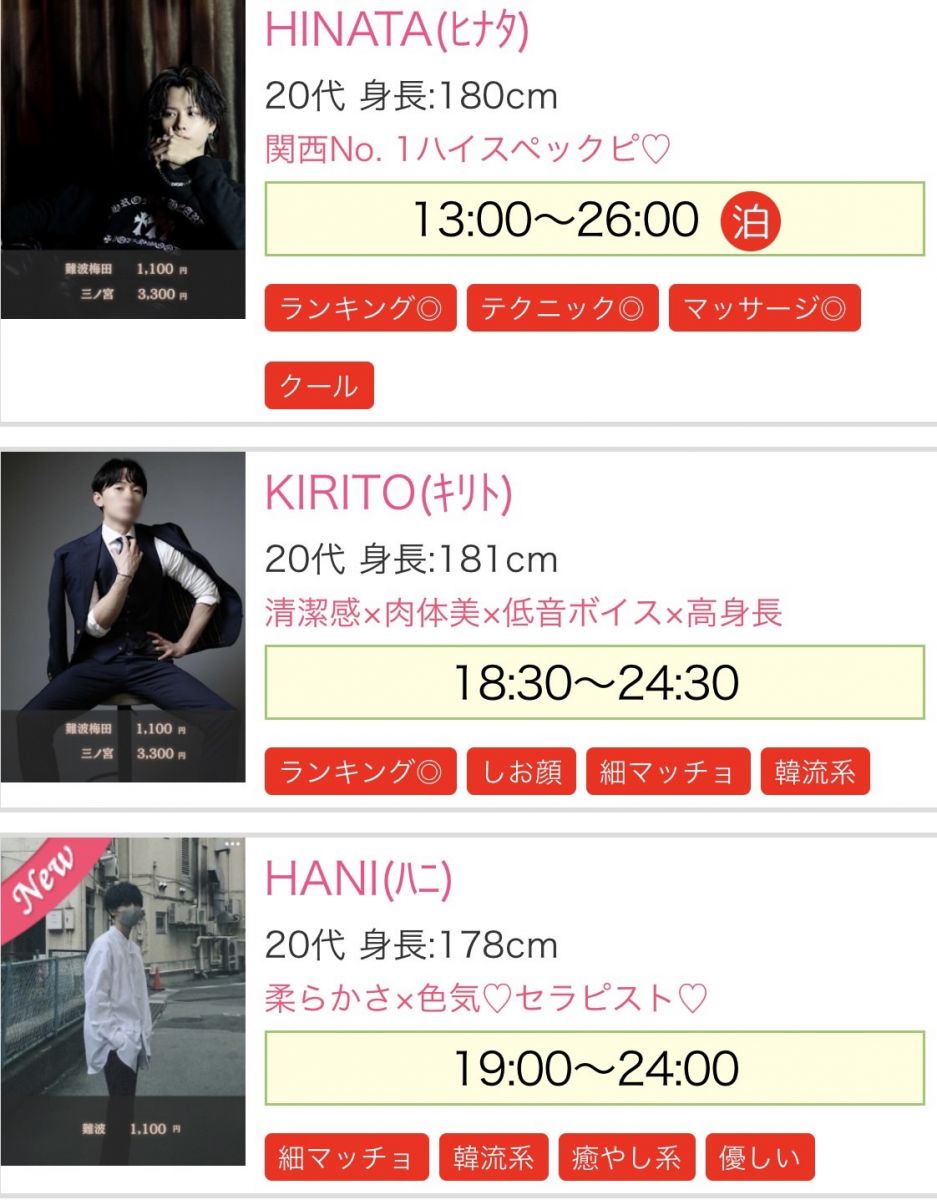937x1200 pixels.
Task: Tap 韓流系 tag under HANI
Action: (x=493, y=1157)
